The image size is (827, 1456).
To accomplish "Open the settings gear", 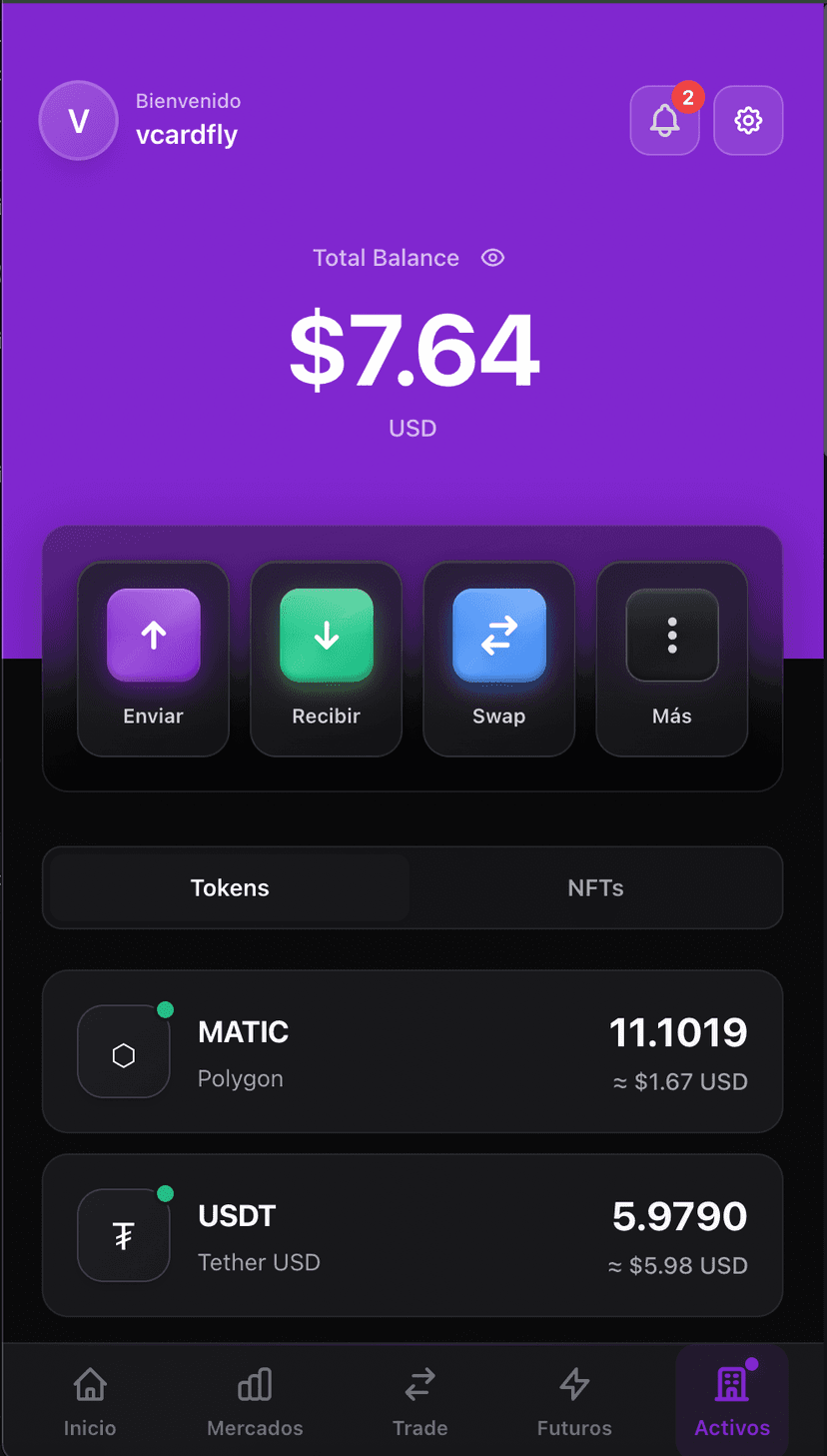I will [748, 121].
